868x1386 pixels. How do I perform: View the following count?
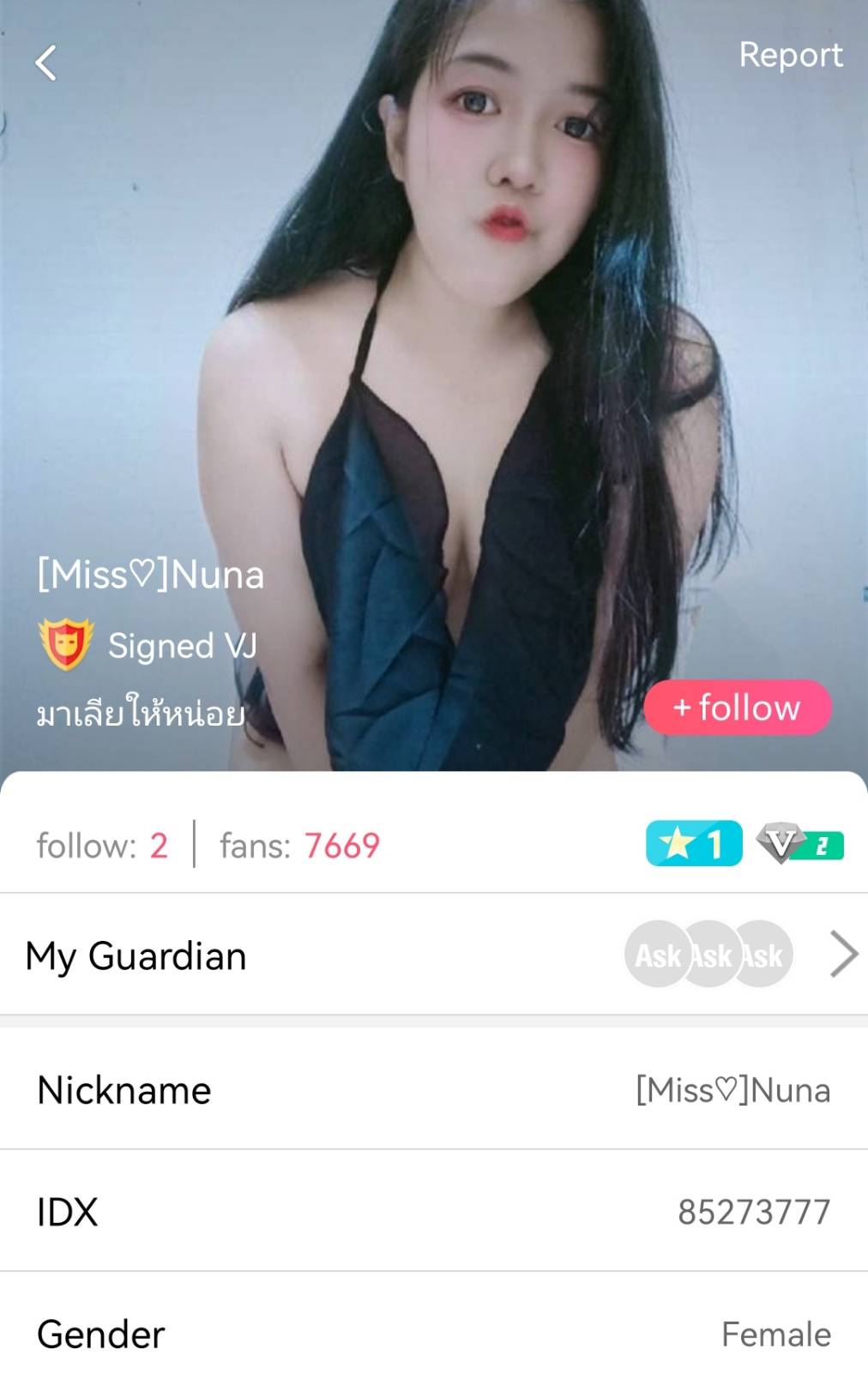tap(102, 846)
